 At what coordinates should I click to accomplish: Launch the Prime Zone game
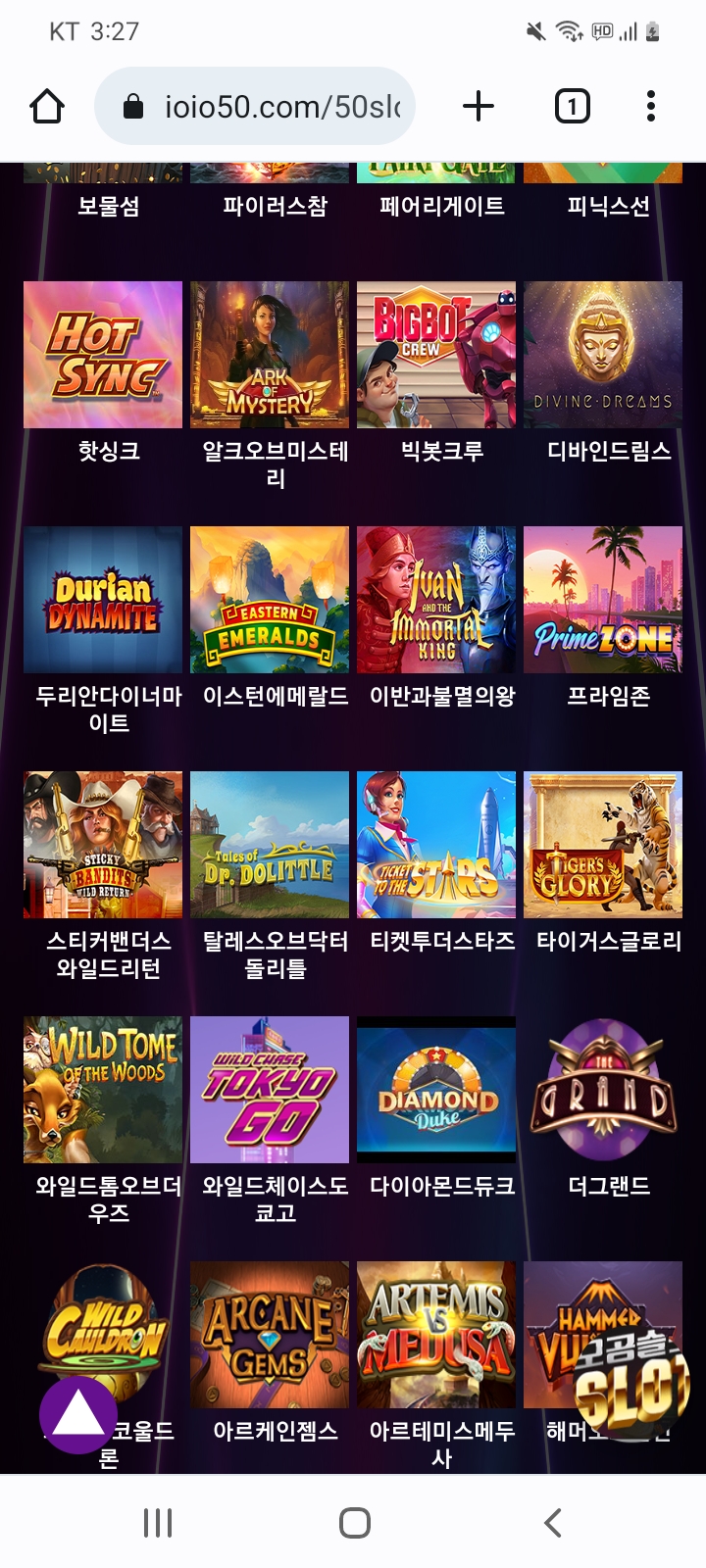point(603,600)
